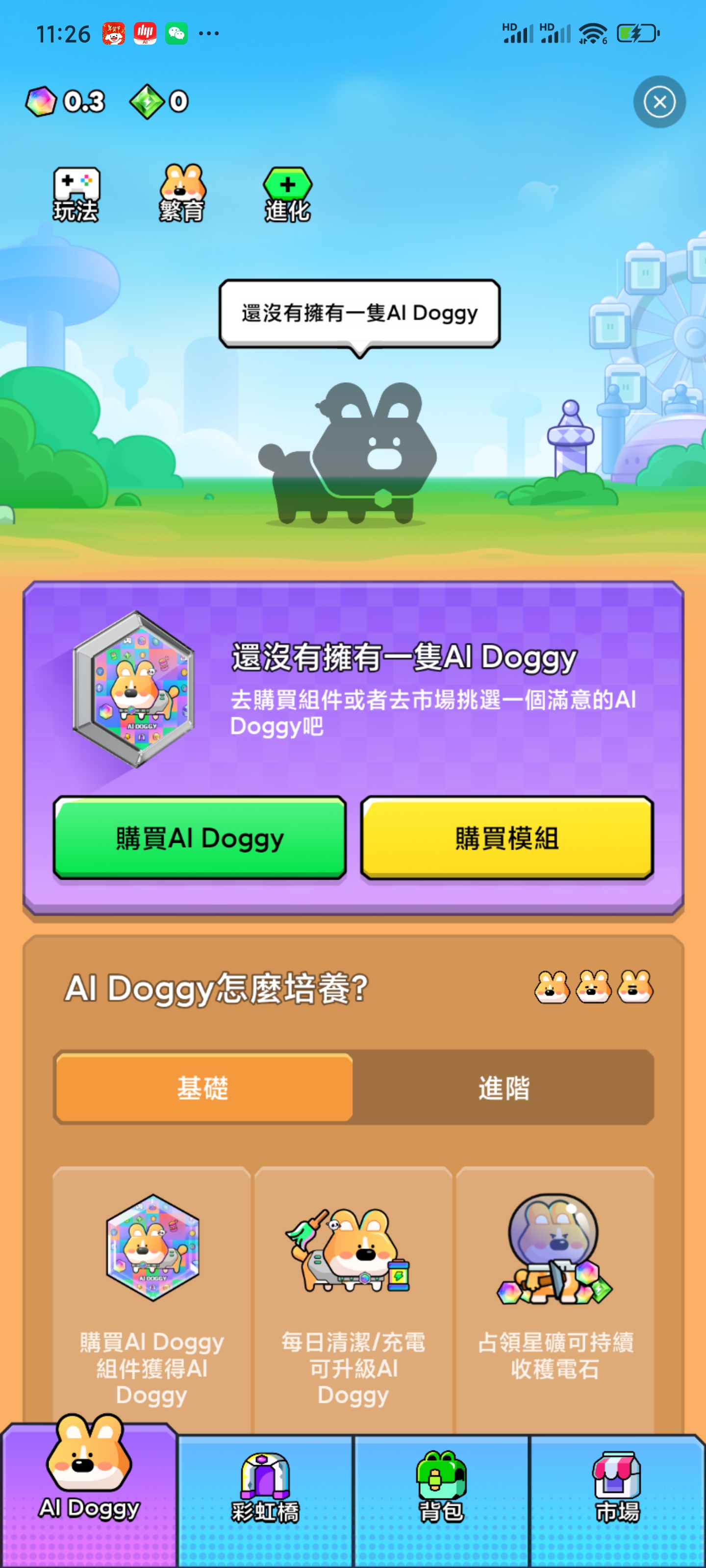Tap the 購買AI Doggy green button
Viewport: 706px width, 1568px height.
click(x=200, y=837)
